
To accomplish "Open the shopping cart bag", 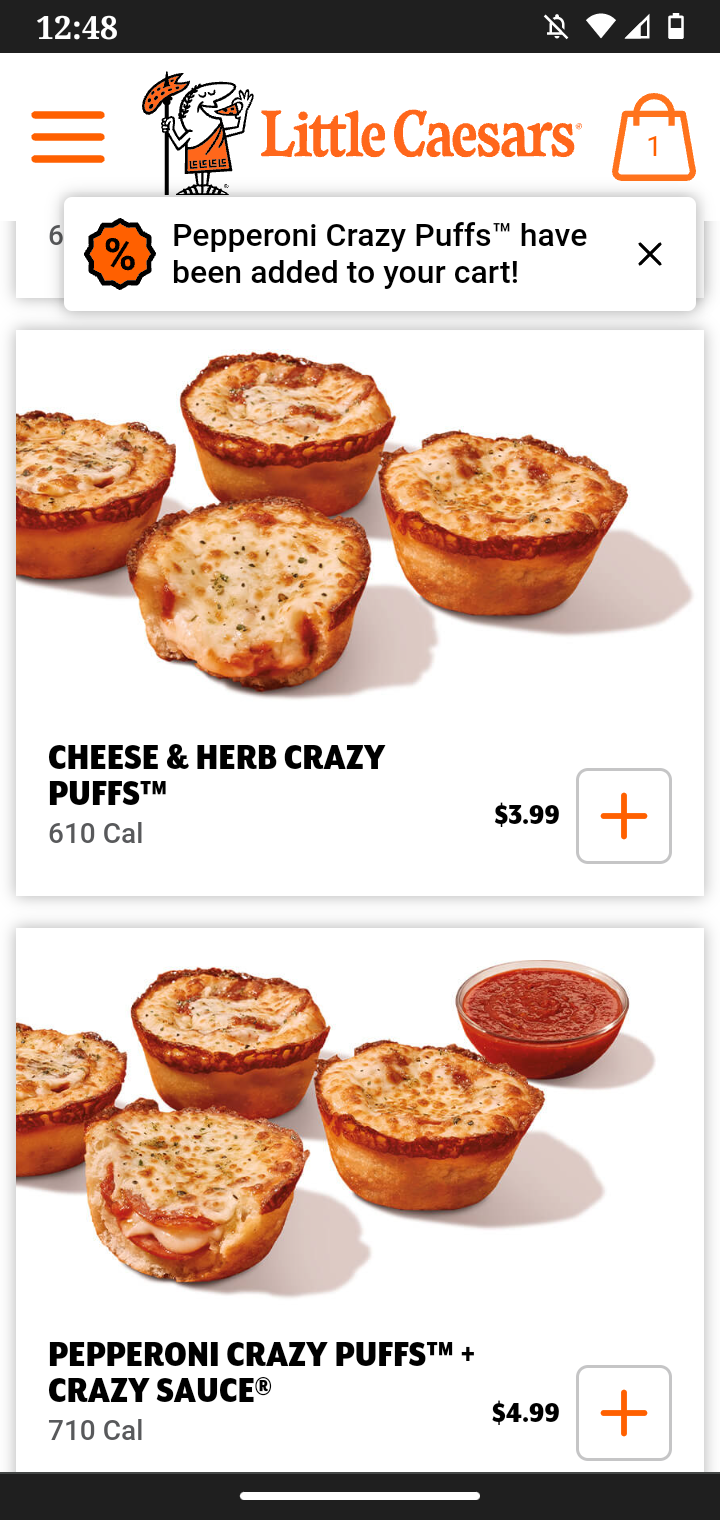I will [x=653, y=141].
